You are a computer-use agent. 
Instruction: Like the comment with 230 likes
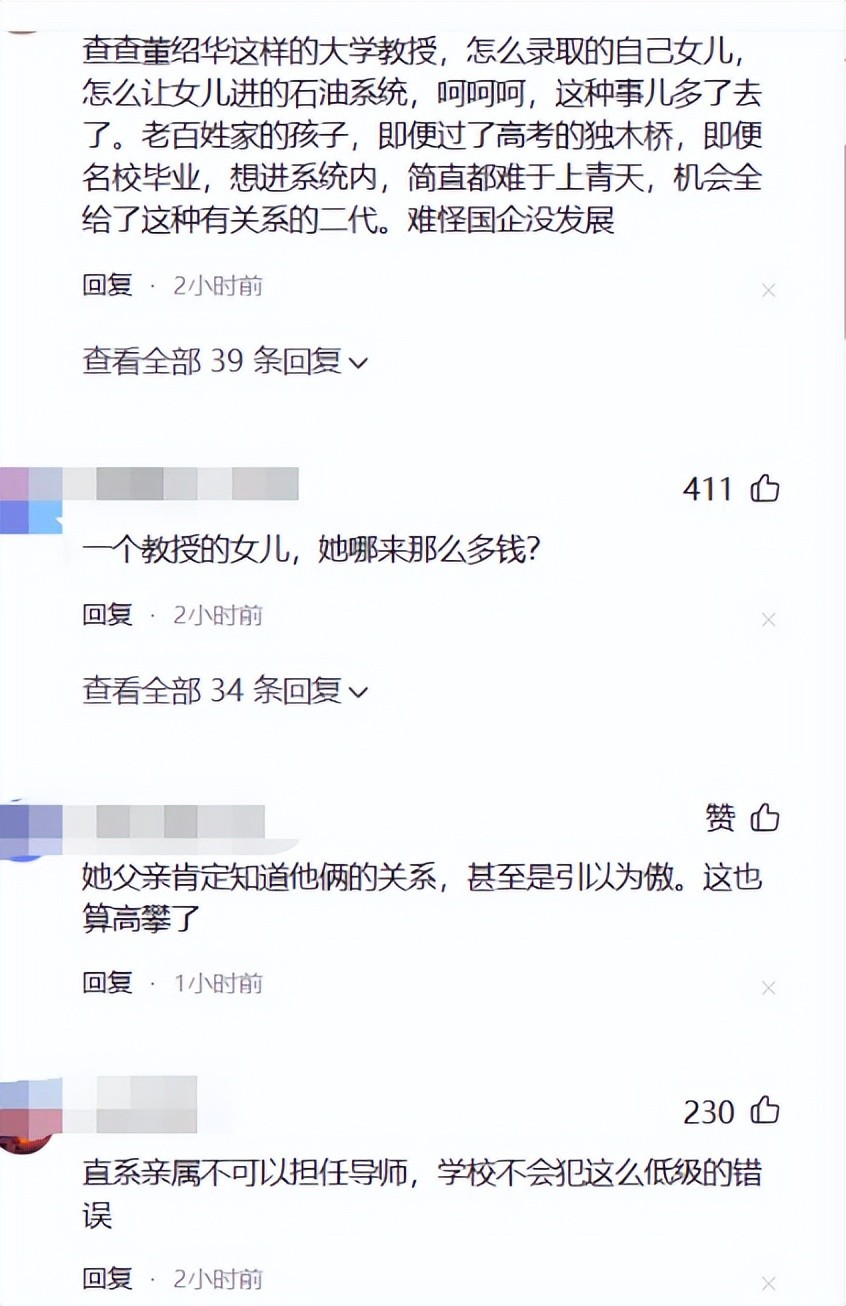[765, 1111]
